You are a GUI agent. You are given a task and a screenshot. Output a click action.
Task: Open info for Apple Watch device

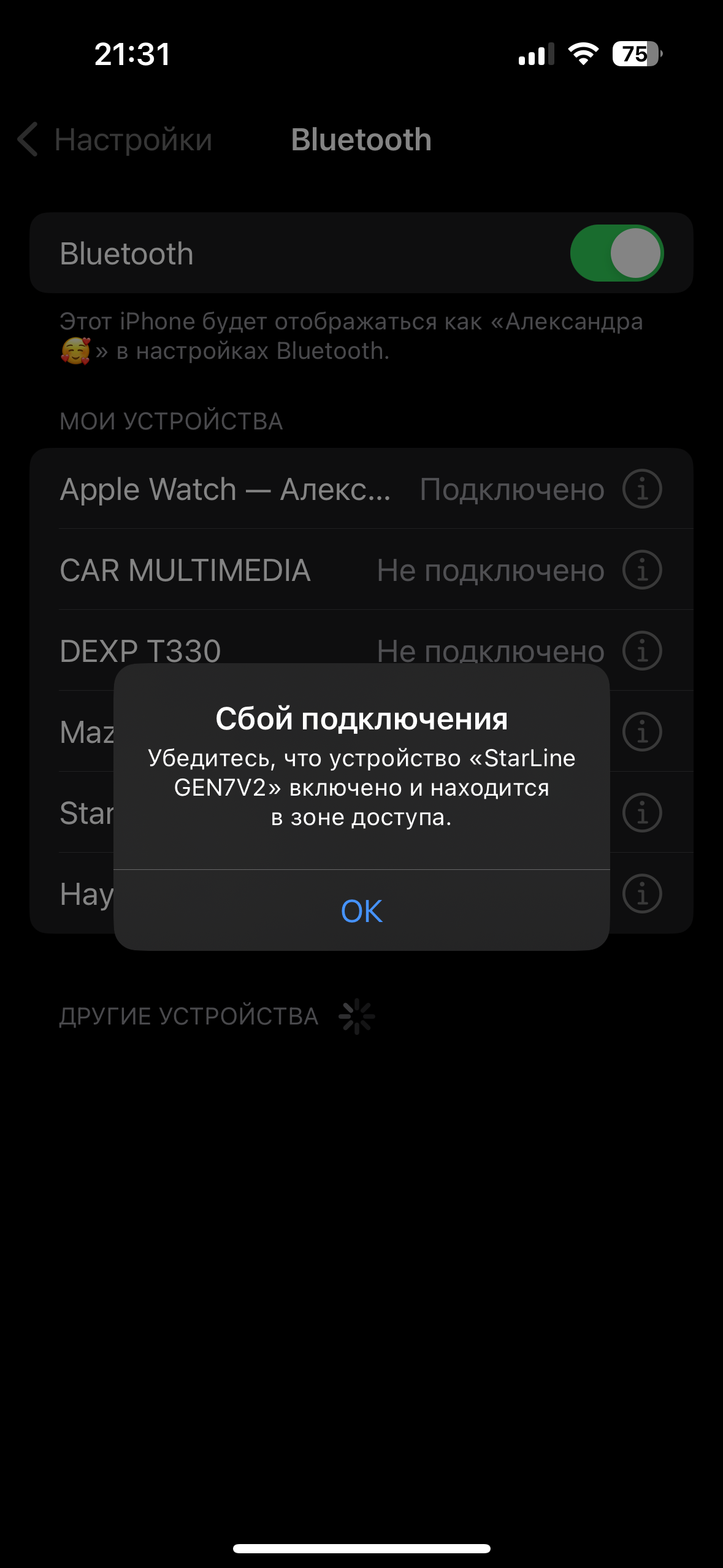tap(642, 490)
